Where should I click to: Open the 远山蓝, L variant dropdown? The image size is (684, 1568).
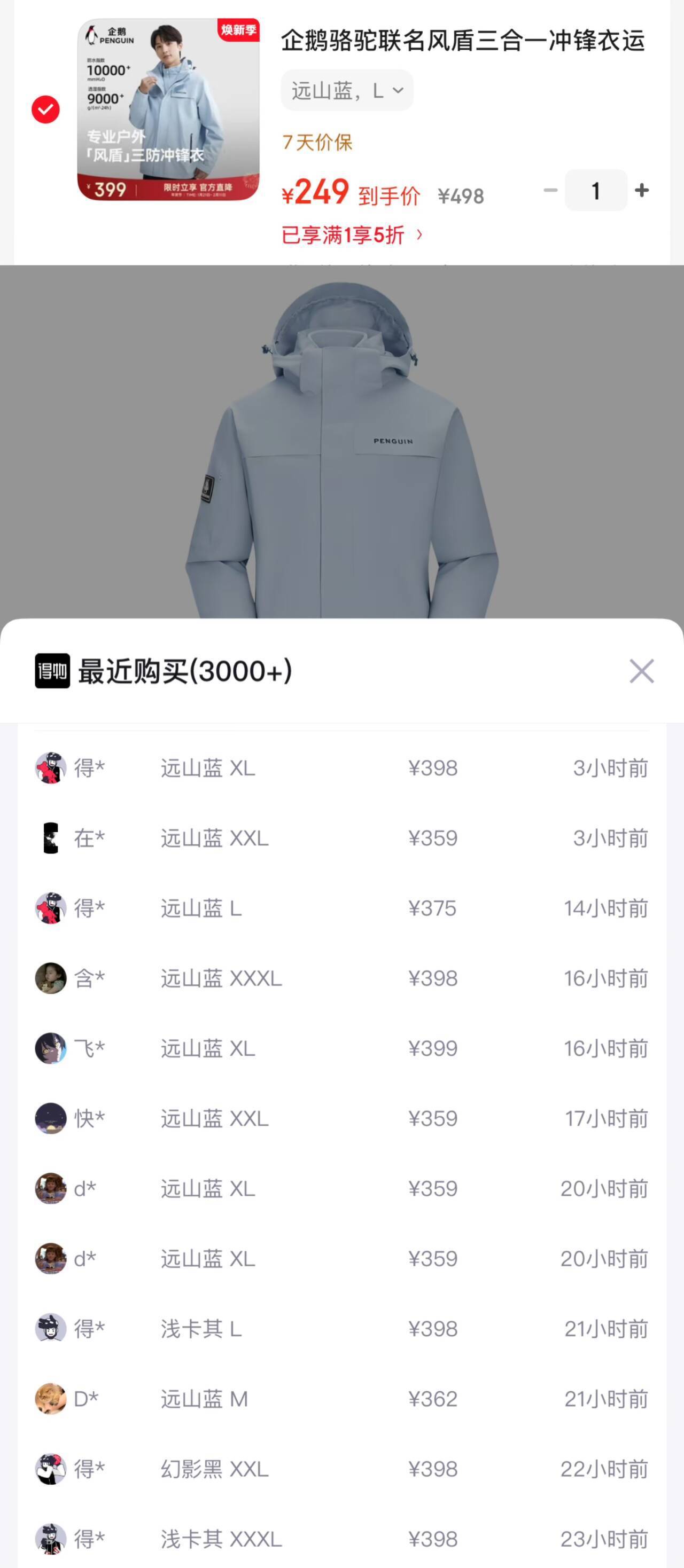tap(347, 91)
